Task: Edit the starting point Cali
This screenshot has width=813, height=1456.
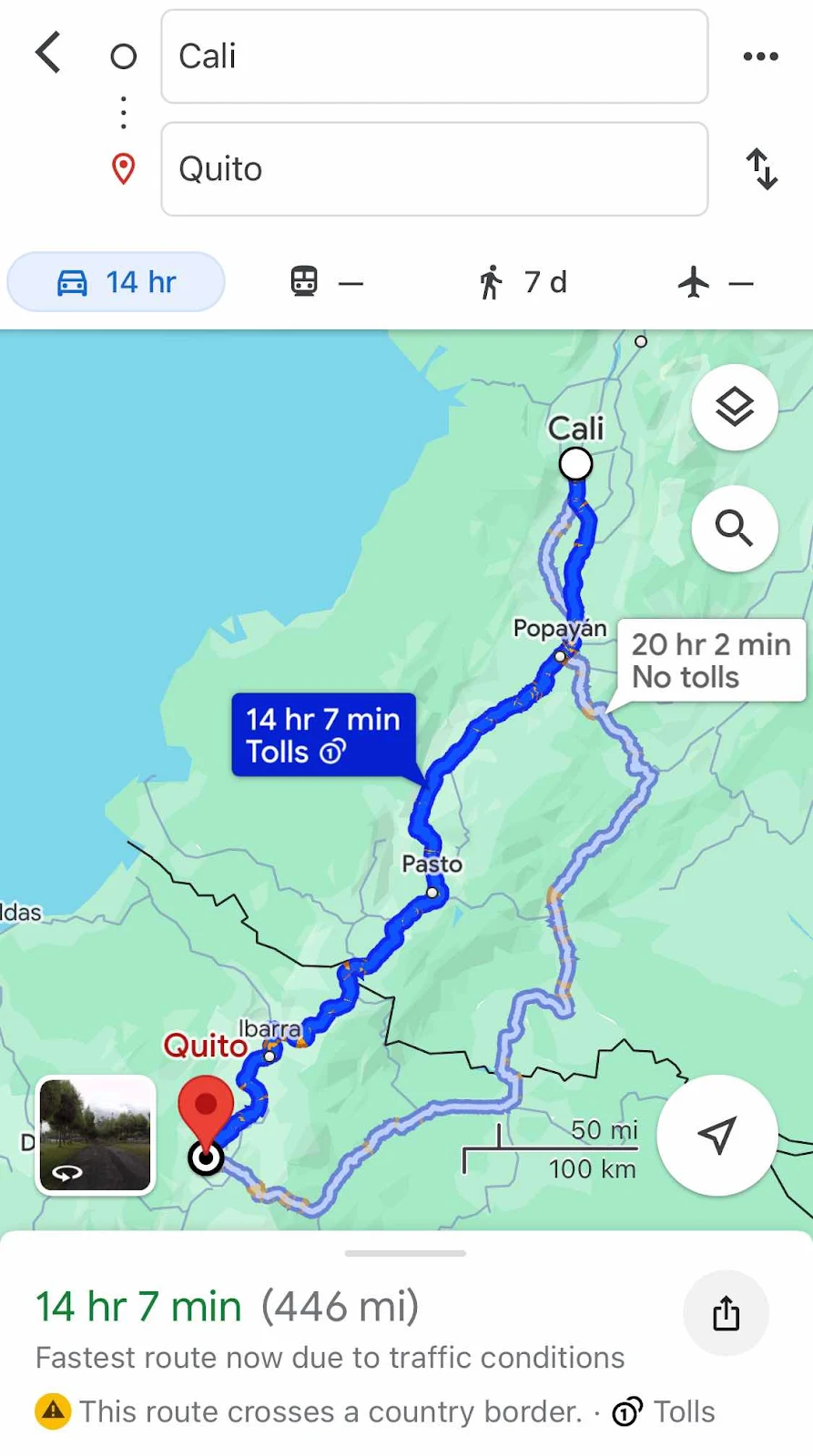Action: [x=434, y=56]
